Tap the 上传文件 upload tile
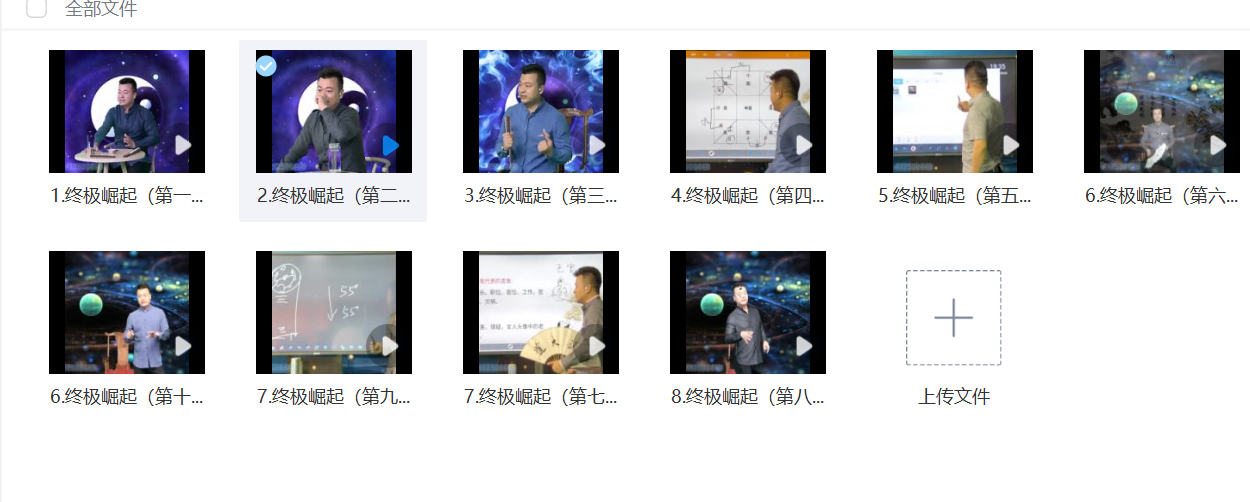 [x=954, y=318]
